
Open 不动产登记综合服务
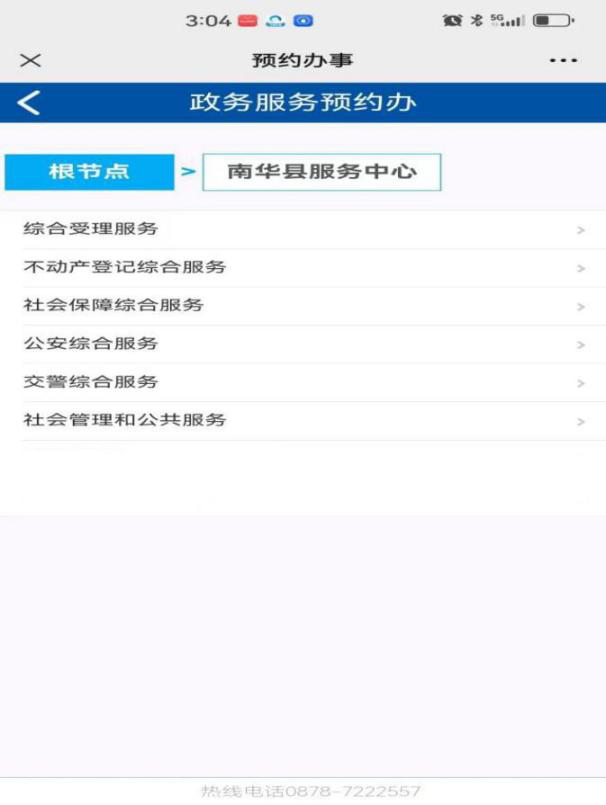coord(302,267)
